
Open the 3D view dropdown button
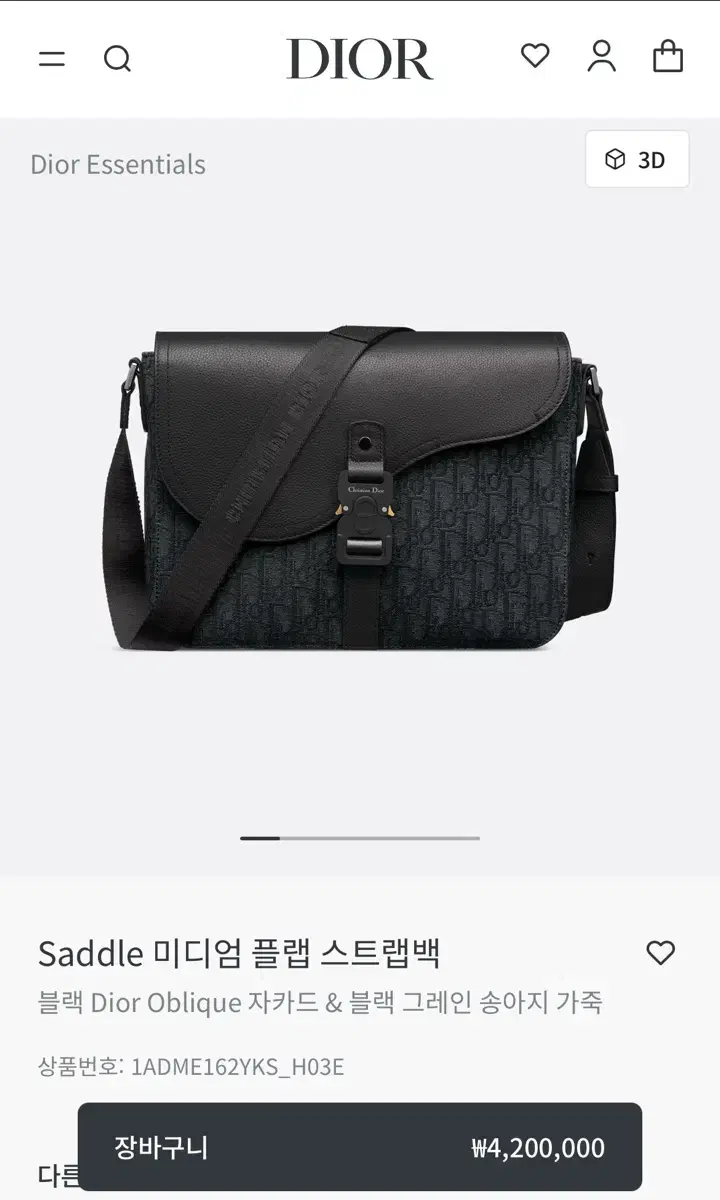(637, 160)
